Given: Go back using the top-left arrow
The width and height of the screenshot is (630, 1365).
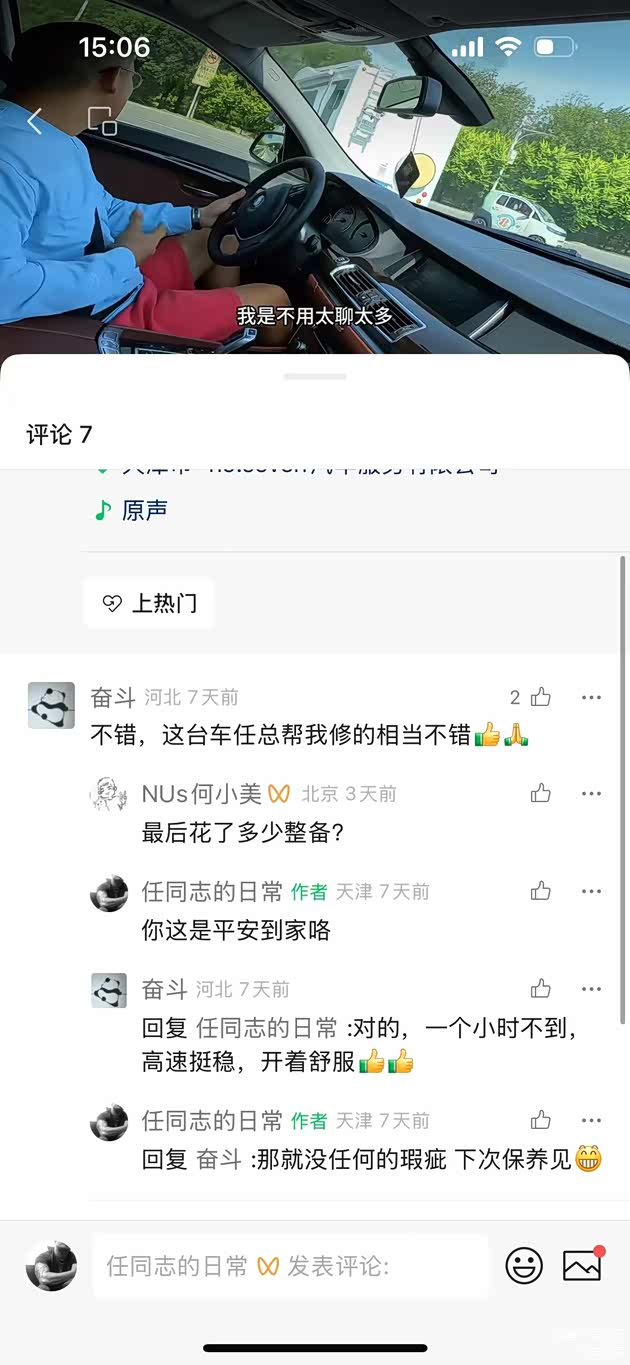Looking at the screenshot, I should tap(34, 122).
